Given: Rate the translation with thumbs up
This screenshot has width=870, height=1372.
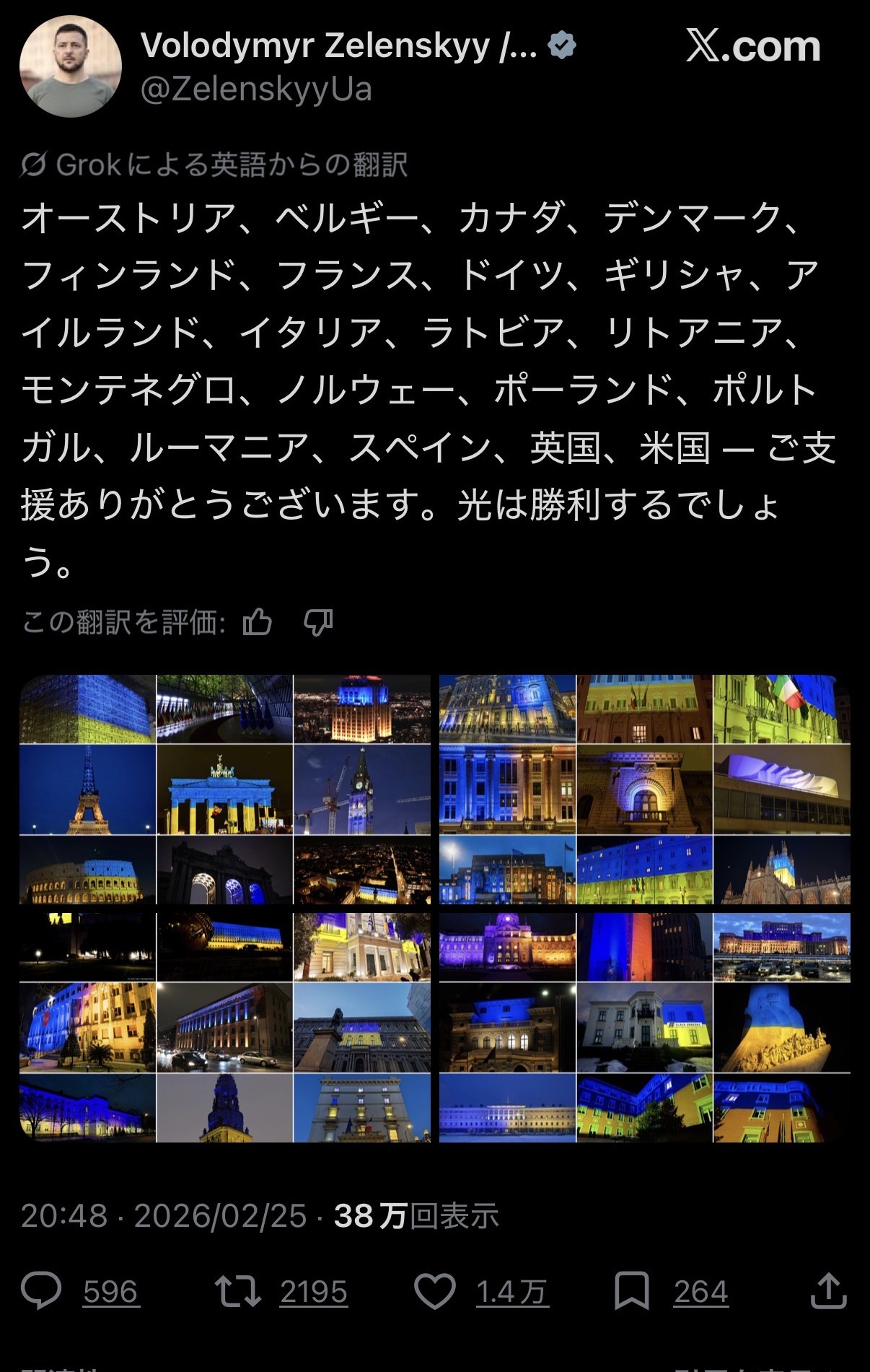Looking at the screenshot, I should coord(258,621).
